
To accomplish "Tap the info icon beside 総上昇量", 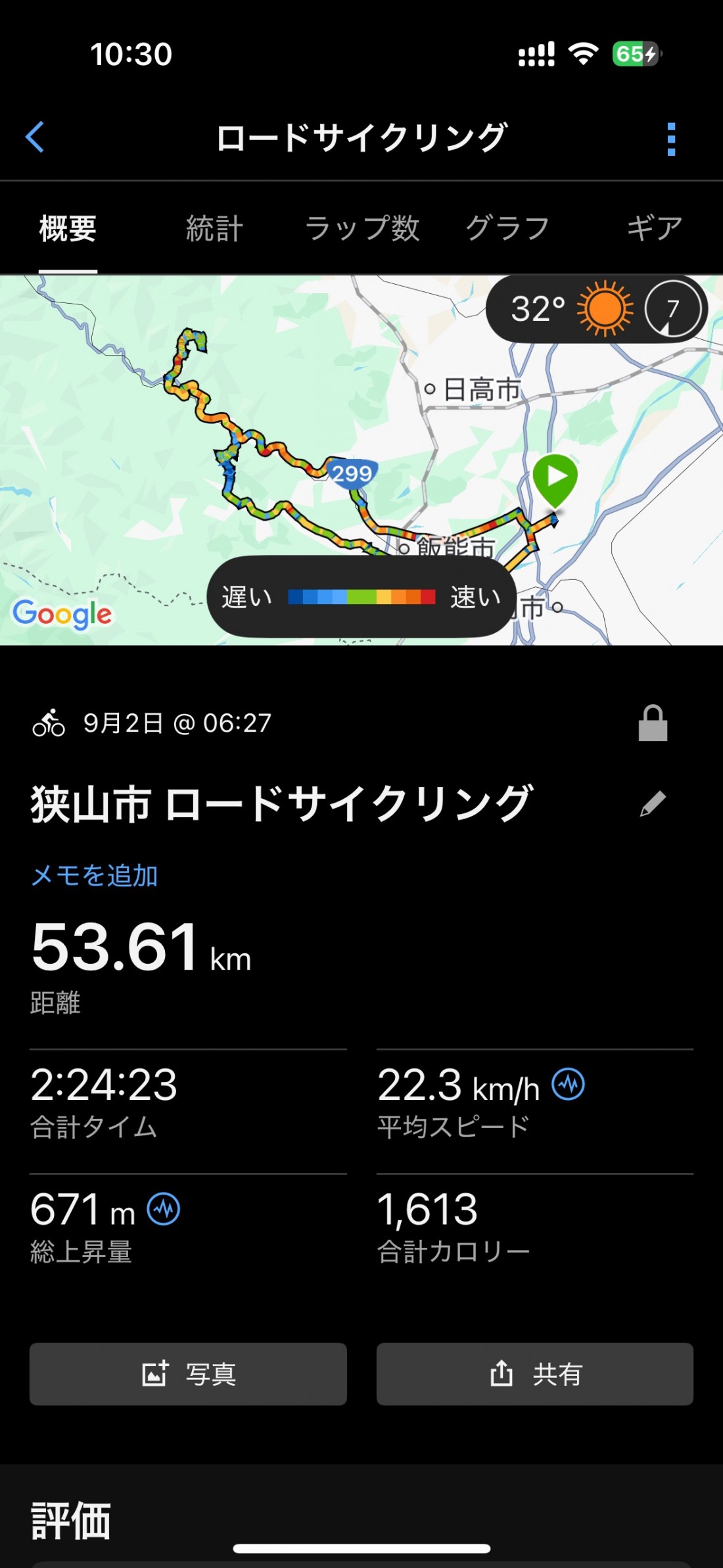I will point(163,1208).
